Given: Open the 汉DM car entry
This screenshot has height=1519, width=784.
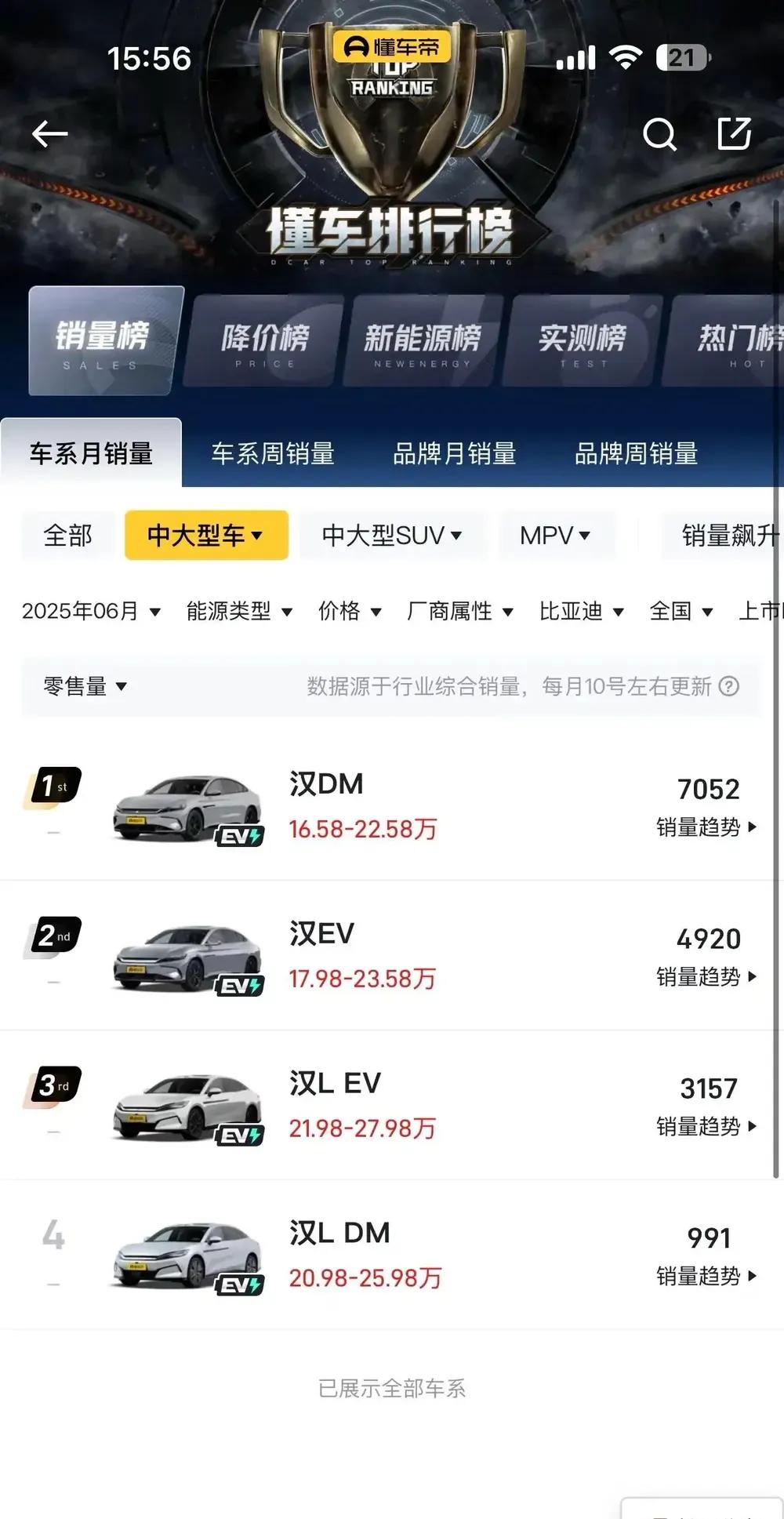Looking at the screenshot, I should [x=325, y=785].
